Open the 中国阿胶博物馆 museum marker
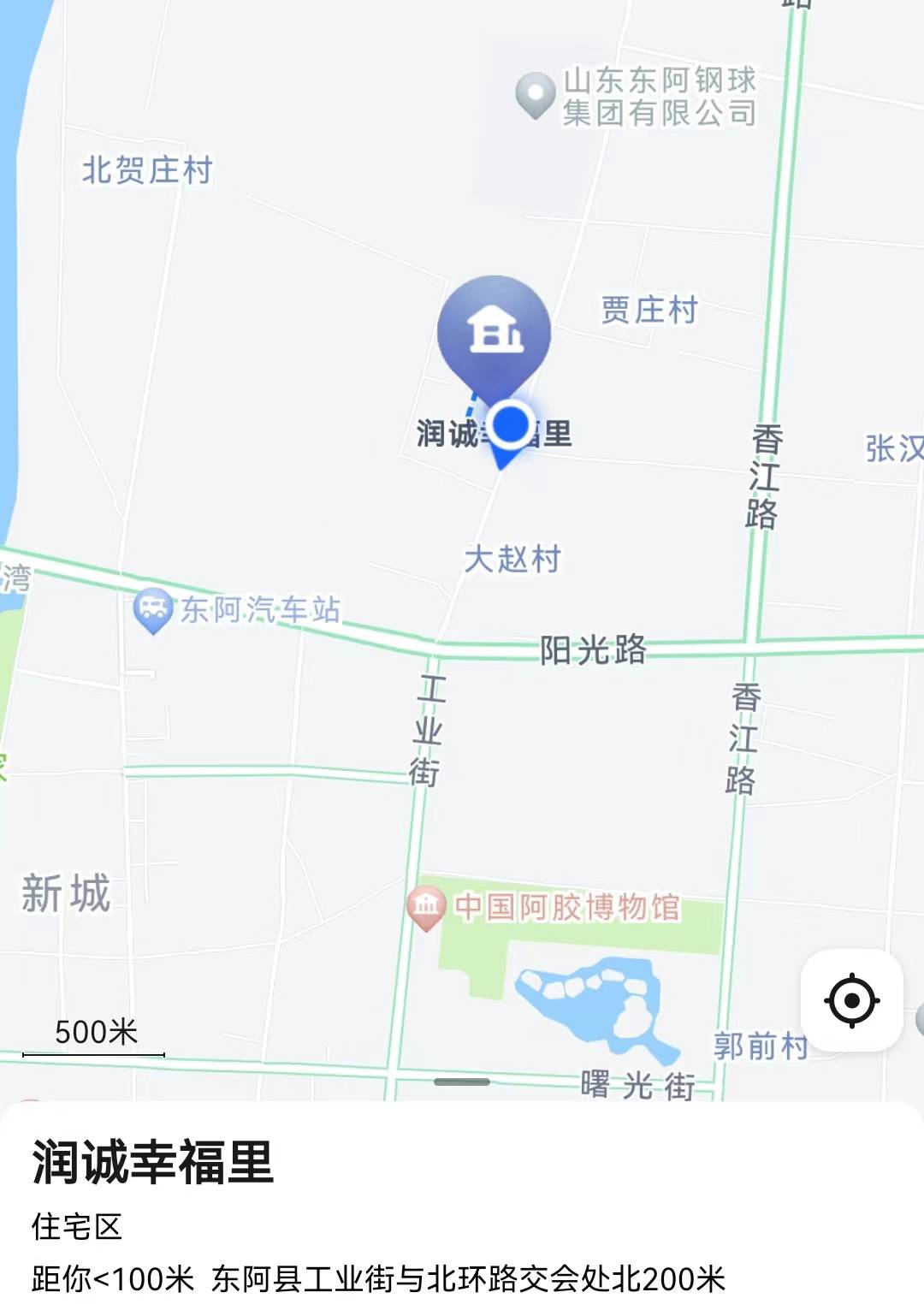This screenshot has width=924, height=1304. pos(426,907)
